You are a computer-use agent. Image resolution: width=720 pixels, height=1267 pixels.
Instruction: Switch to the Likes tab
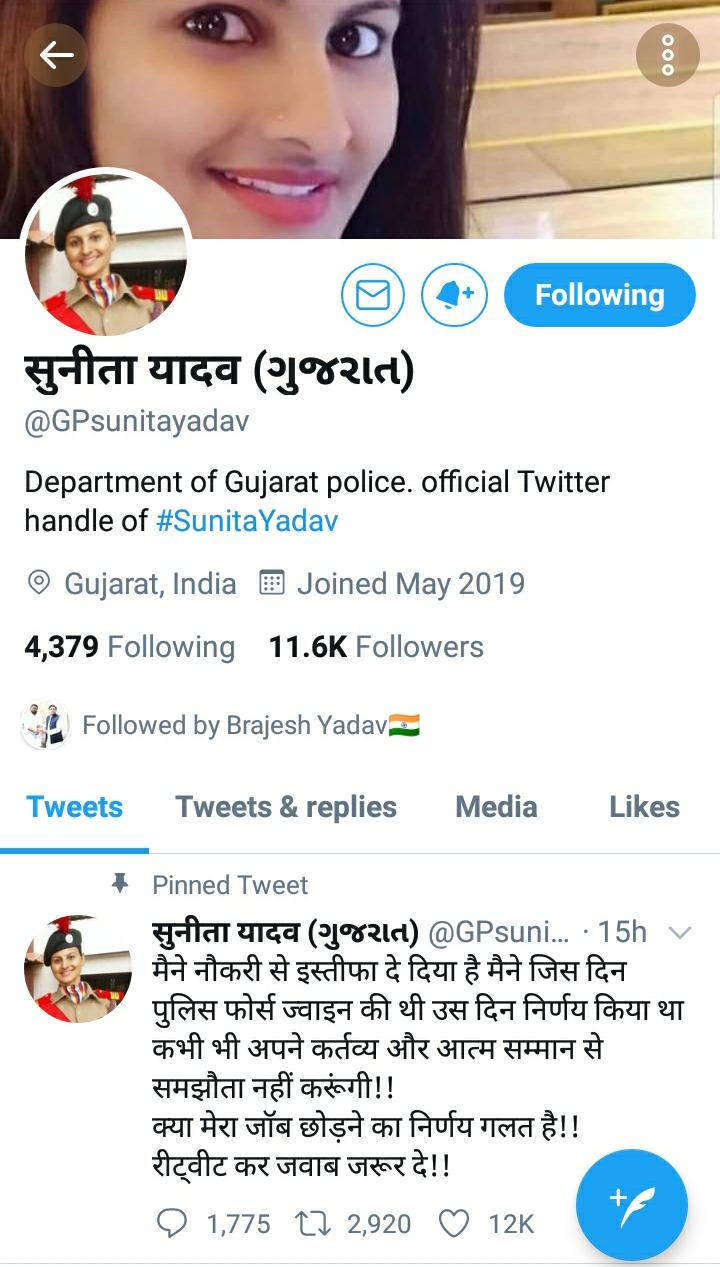coord(644,807)
